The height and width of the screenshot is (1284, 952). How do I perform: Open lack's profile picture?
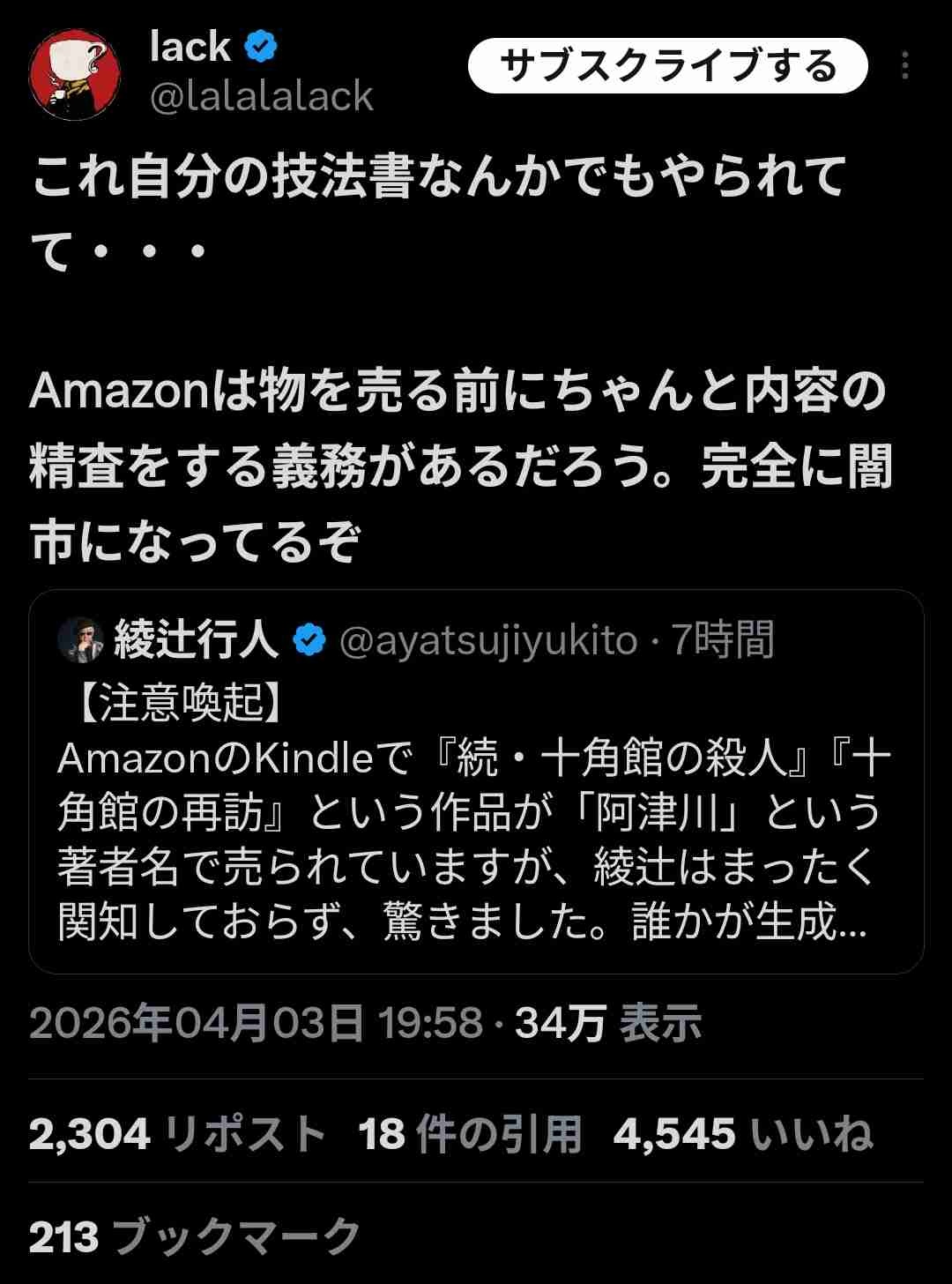[74, 75]
